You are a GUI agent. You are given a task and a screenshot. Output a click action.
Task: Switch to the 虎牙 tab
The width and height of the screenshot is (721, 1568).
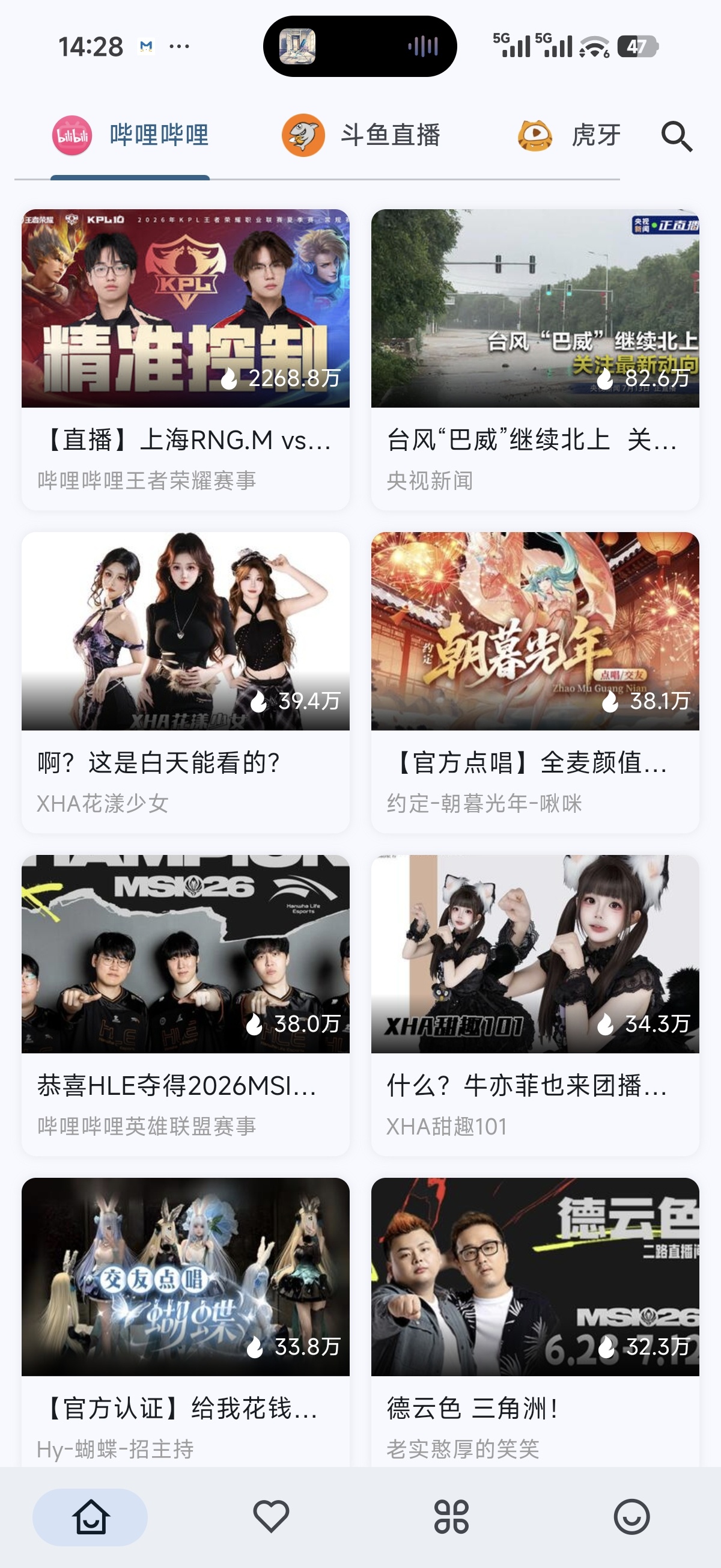(x=568, y=135)
